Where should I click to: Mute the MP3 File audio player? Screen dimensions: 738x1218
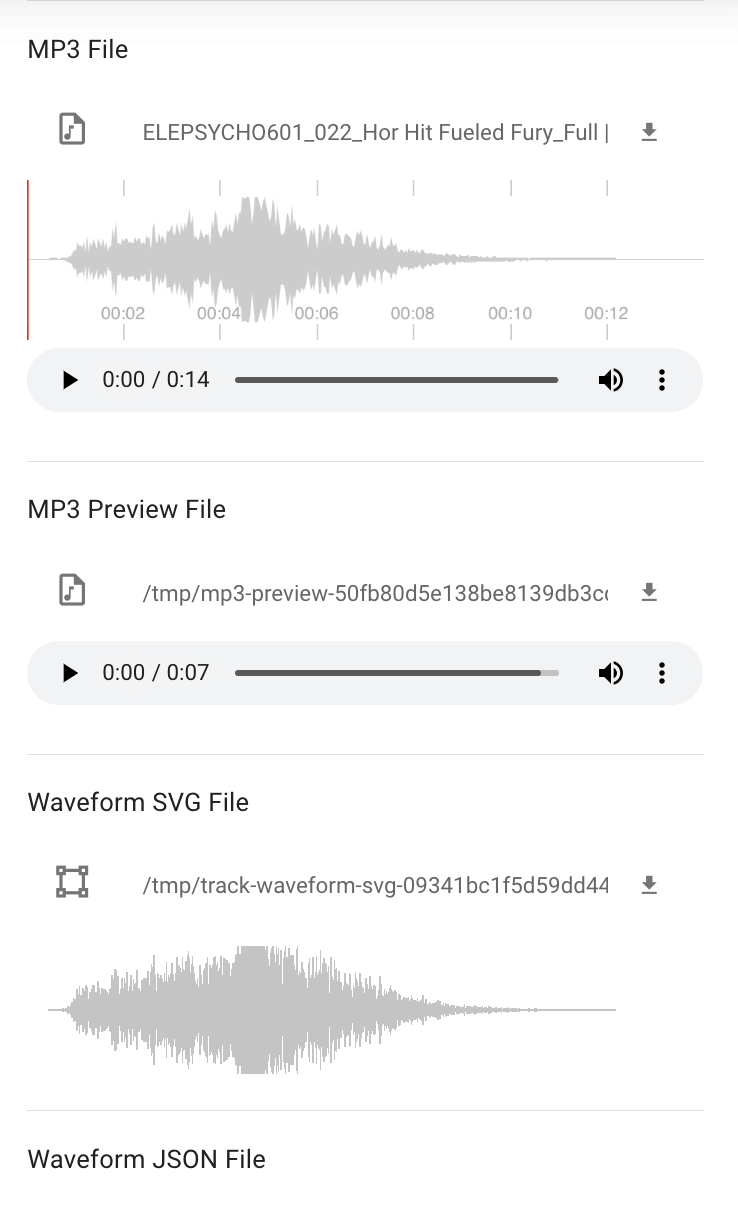pos(610,380)
